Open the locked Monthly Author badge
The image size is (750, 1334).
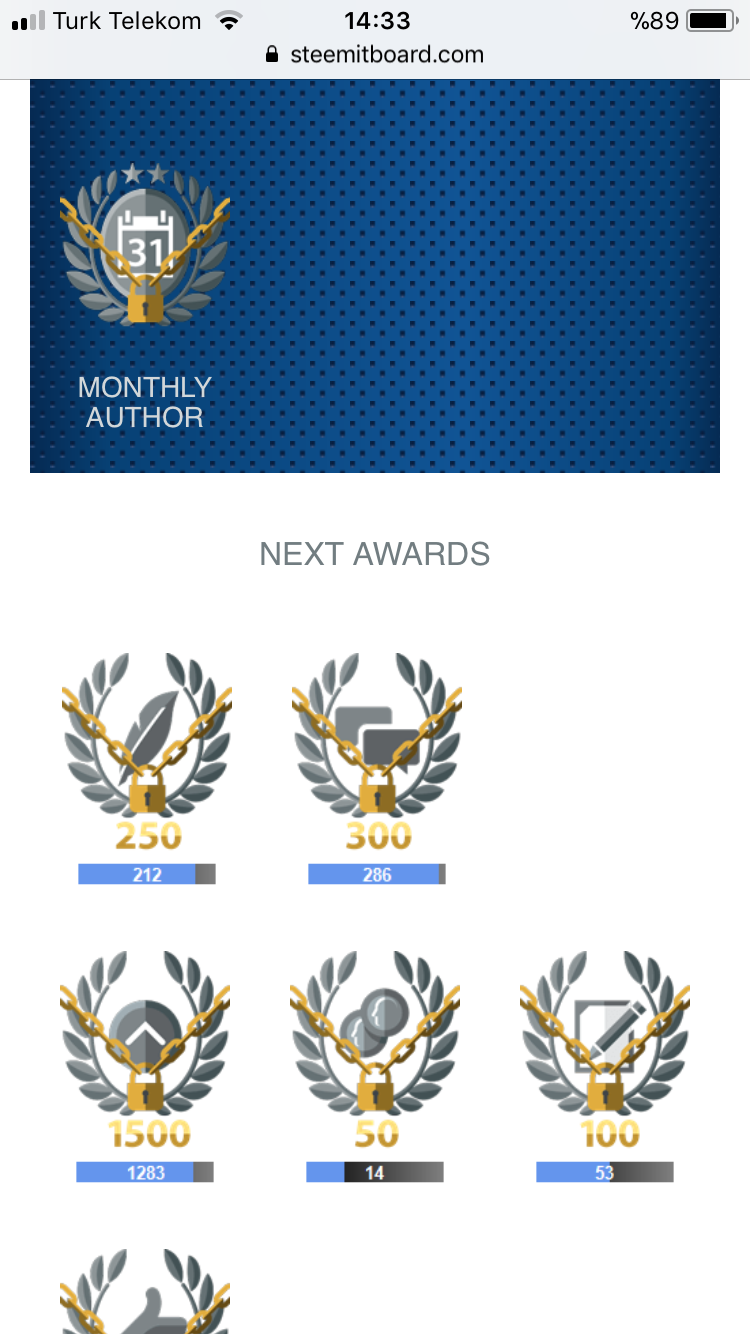[145, 245]
